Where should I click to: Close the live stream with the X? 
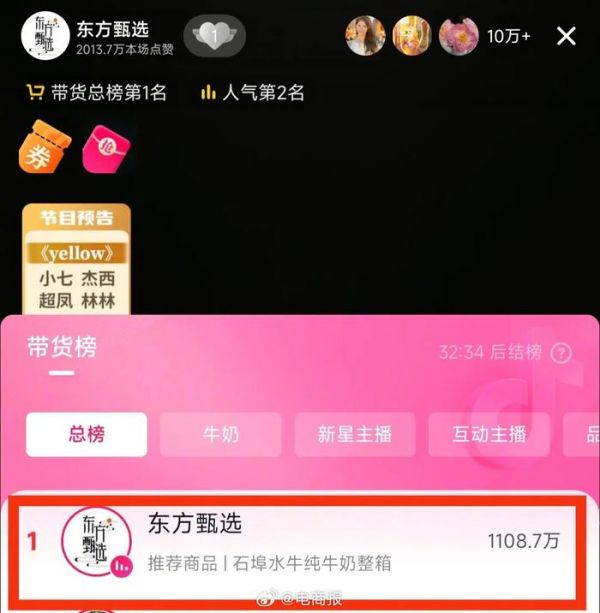coord(566,36)
